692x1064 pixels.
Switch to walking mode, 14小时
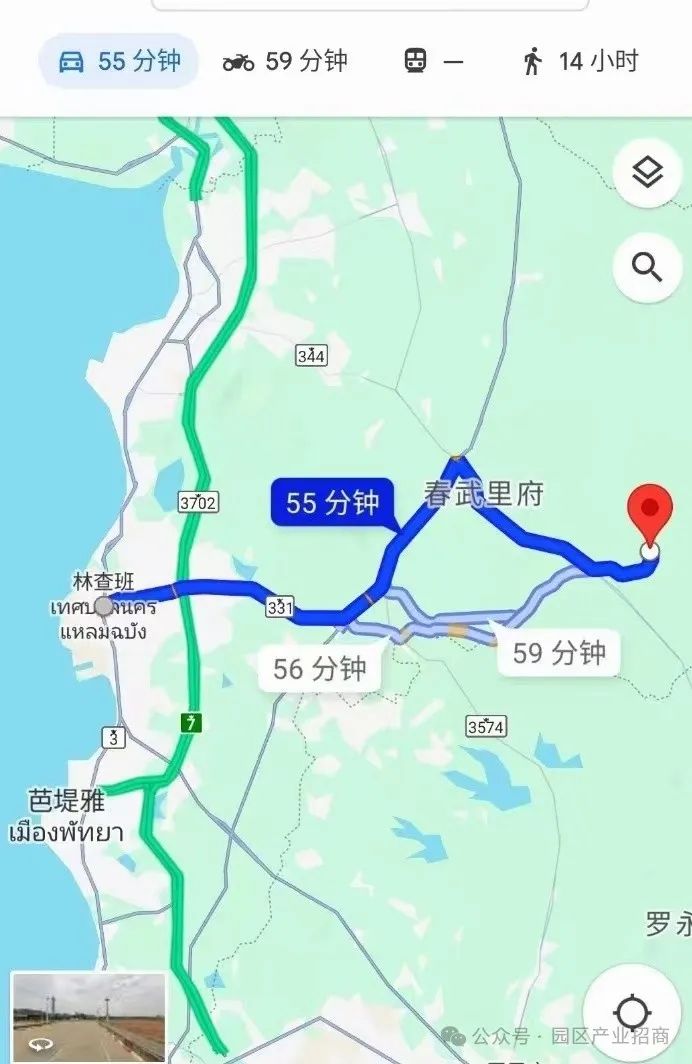[x=580, y=62]
